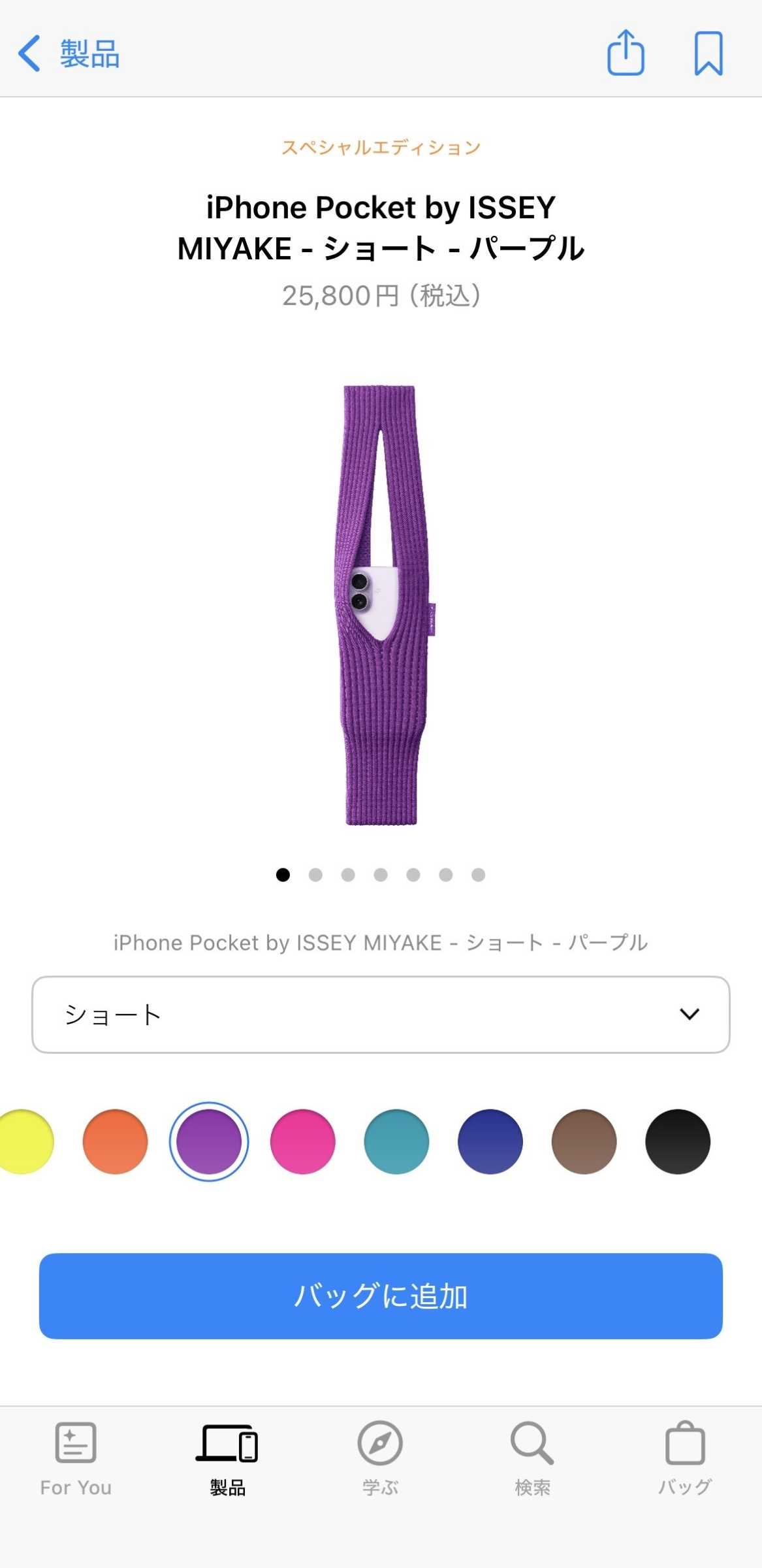Tap バッグに追加 to add to bag
This screenshot has width=762, height=1568.
(381, 1296)
